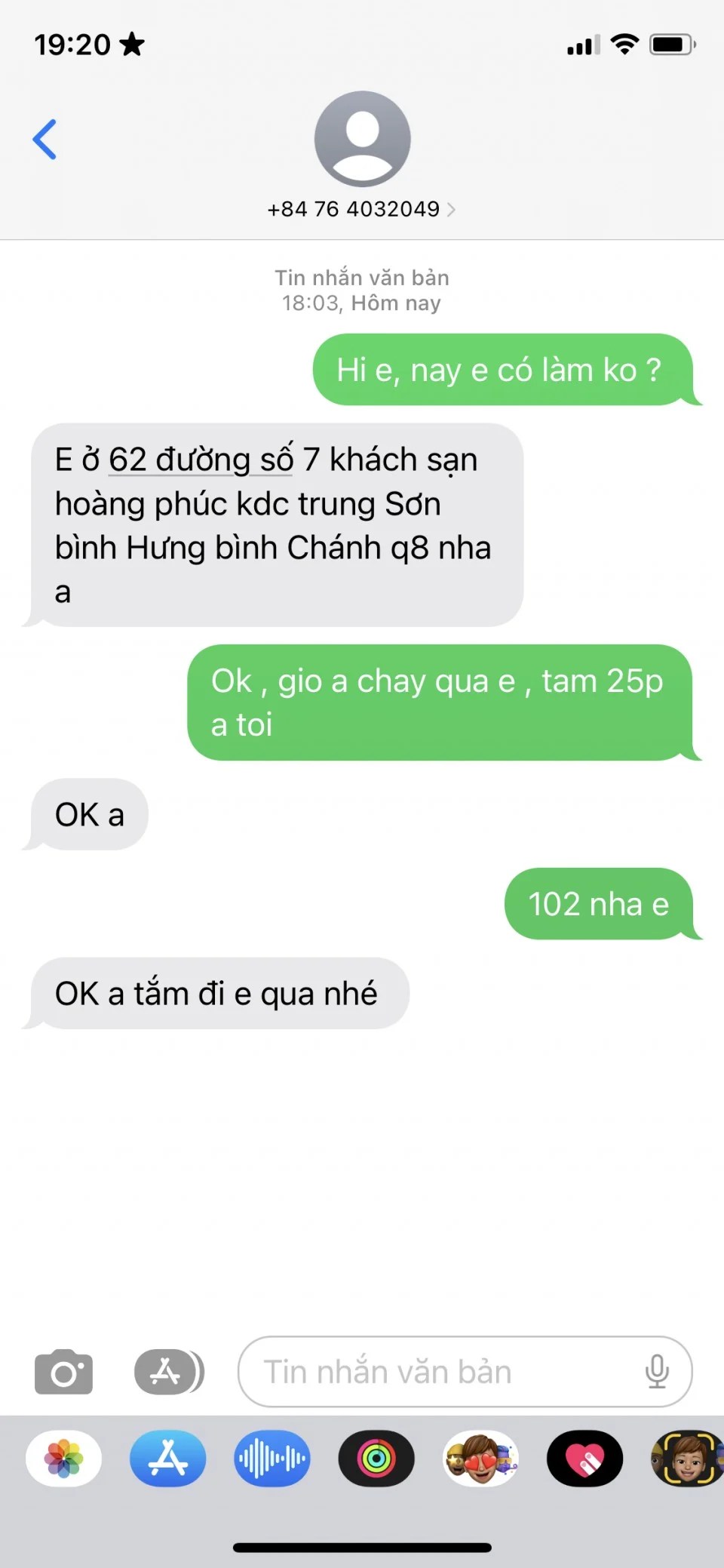Screen dimensions: 724x1568
Task: Open the audio message waveform app
Action: click(272, 1459)
